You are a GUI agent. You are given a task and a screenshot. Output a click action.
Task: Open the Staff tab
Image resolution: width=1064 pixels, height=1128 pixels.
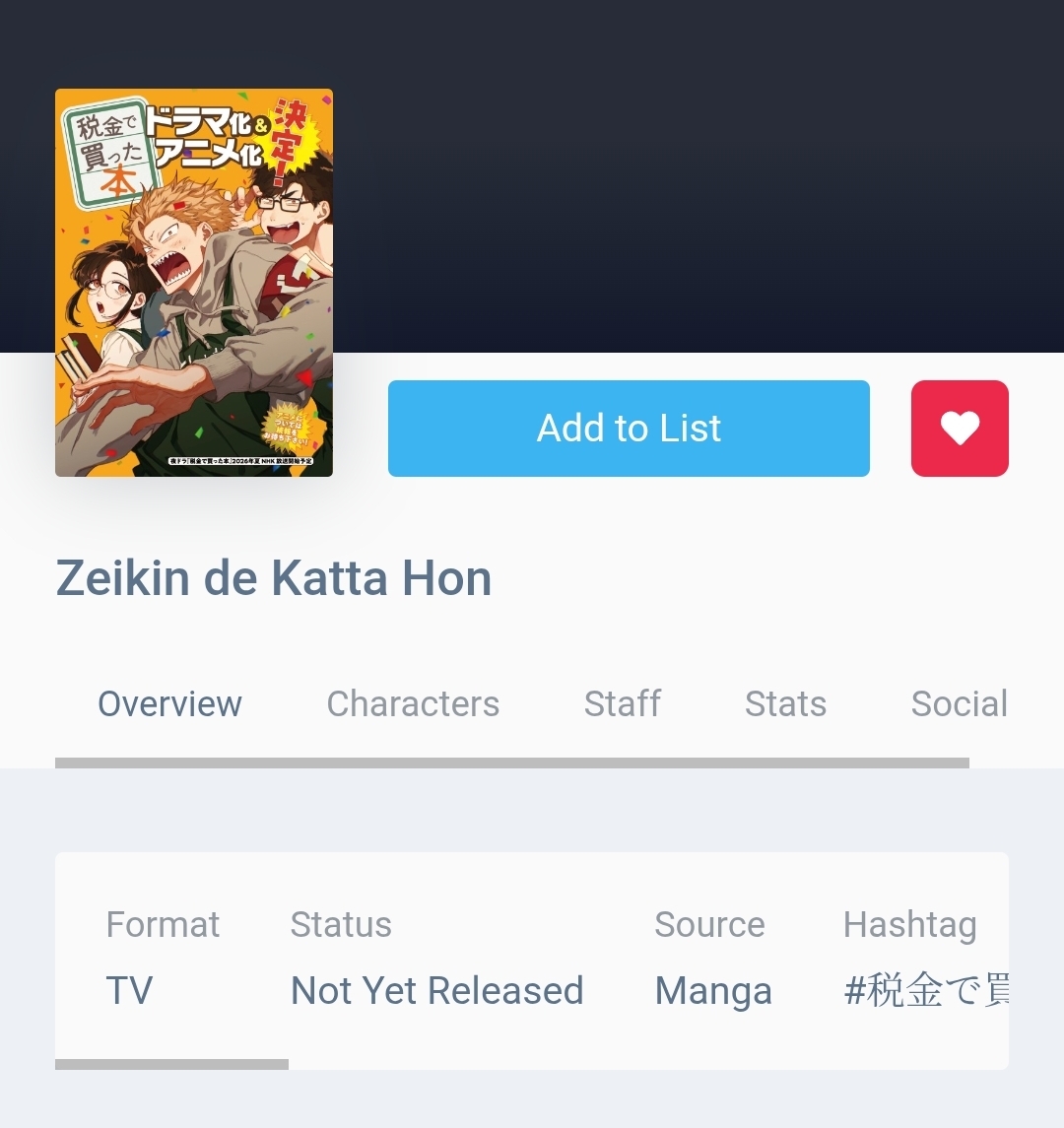[622, 703]
